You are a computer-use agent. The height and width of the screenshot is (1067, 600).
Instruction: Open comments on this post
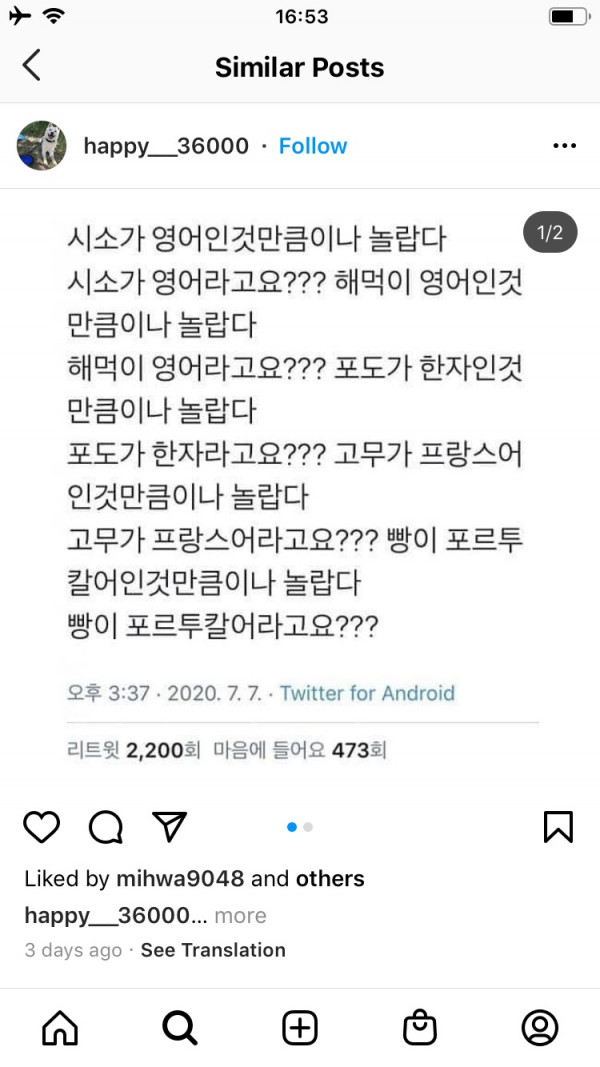coord(105,826)
